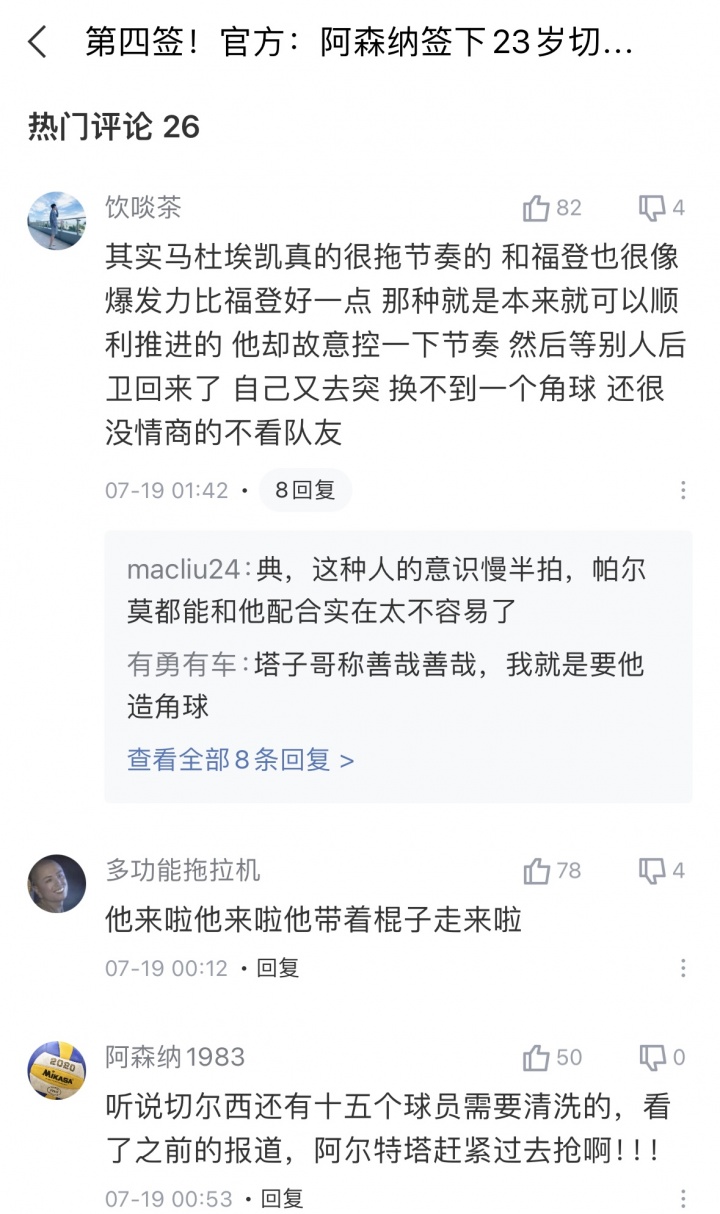Viewport: 720px width, 1214px height.
Task: Open 多功能拖拉机's profile avatar
Action: click(56, 883)
